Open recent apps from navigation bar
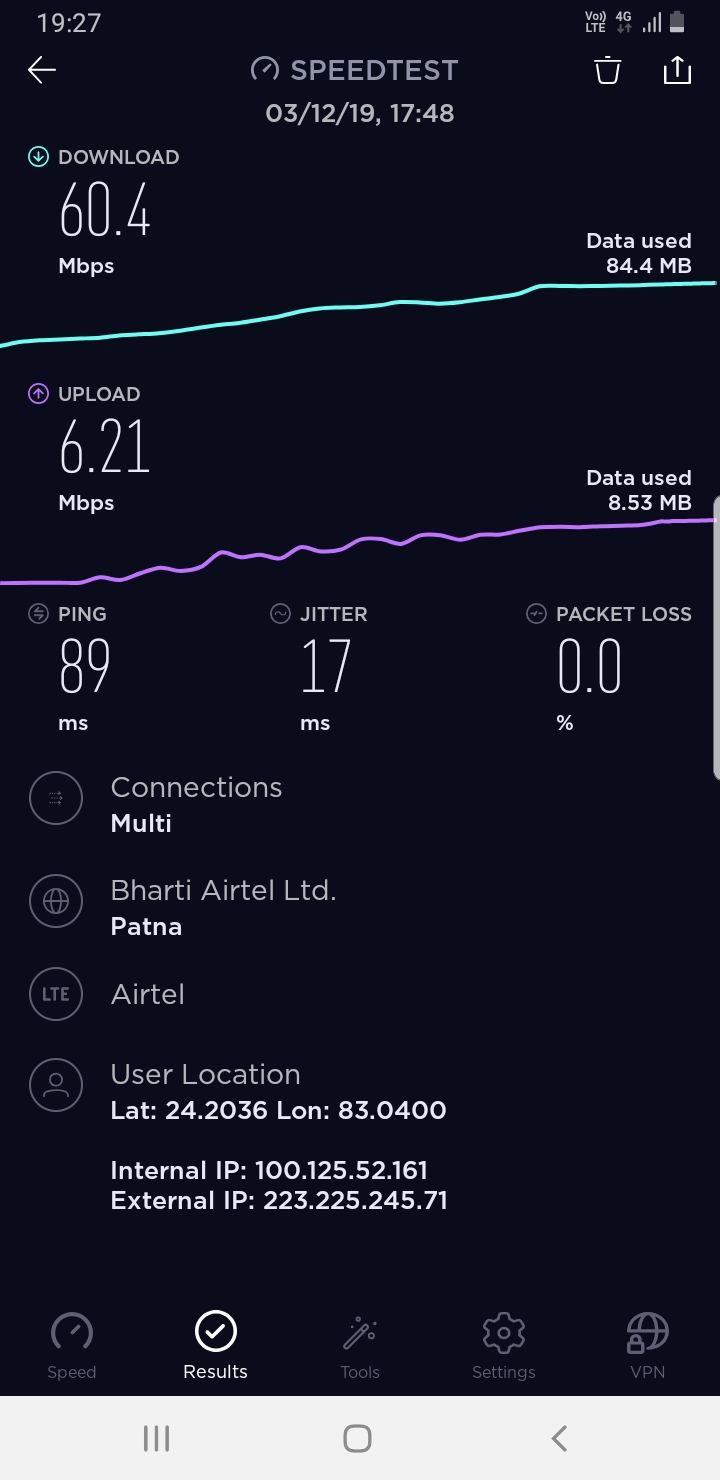Image resolution: width=720 pixels, height=1480 pixels. click(x=156, y=1438)
